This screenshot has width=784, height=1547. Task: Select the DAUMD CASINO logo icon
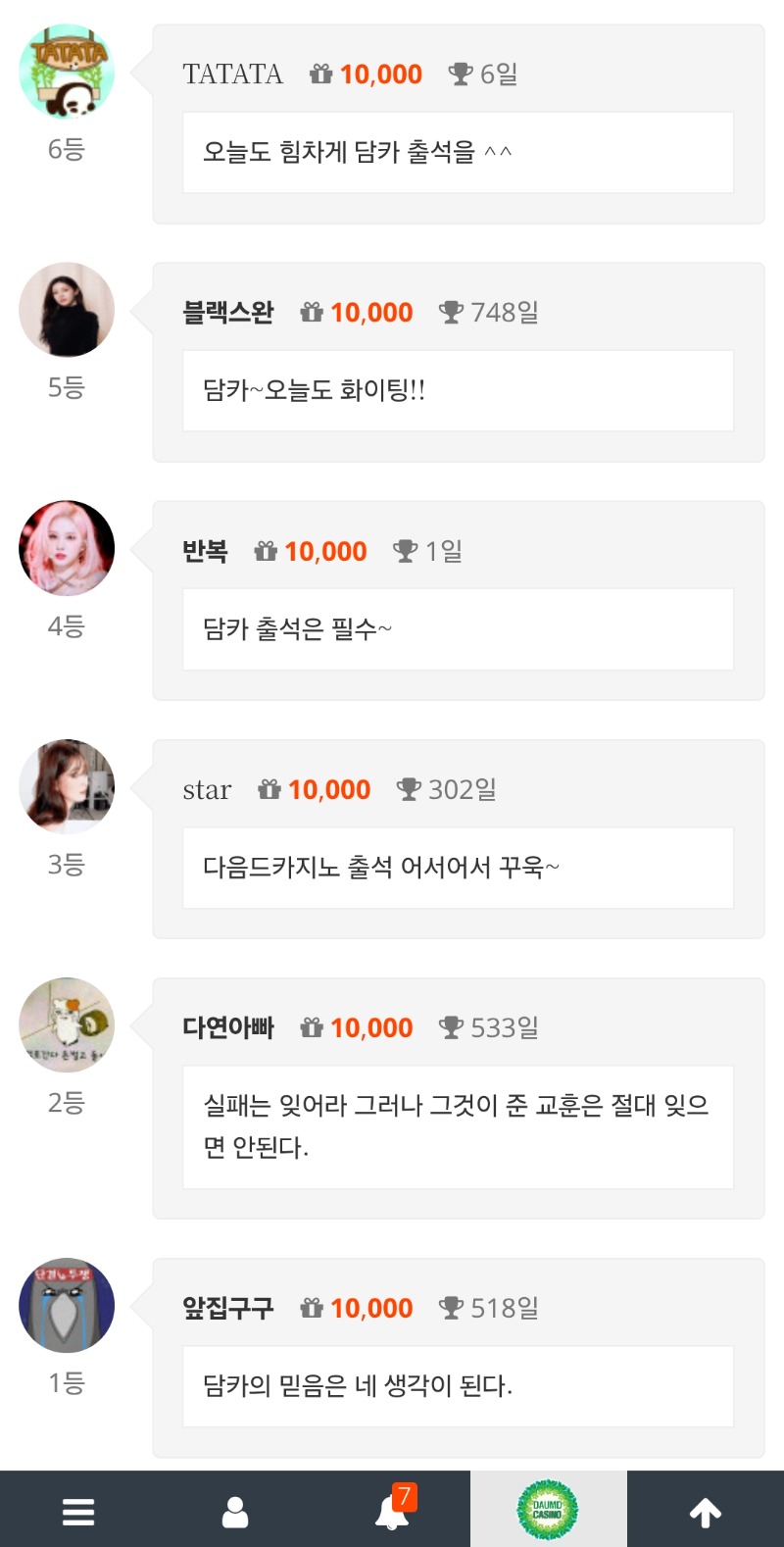coord(550,1510)
